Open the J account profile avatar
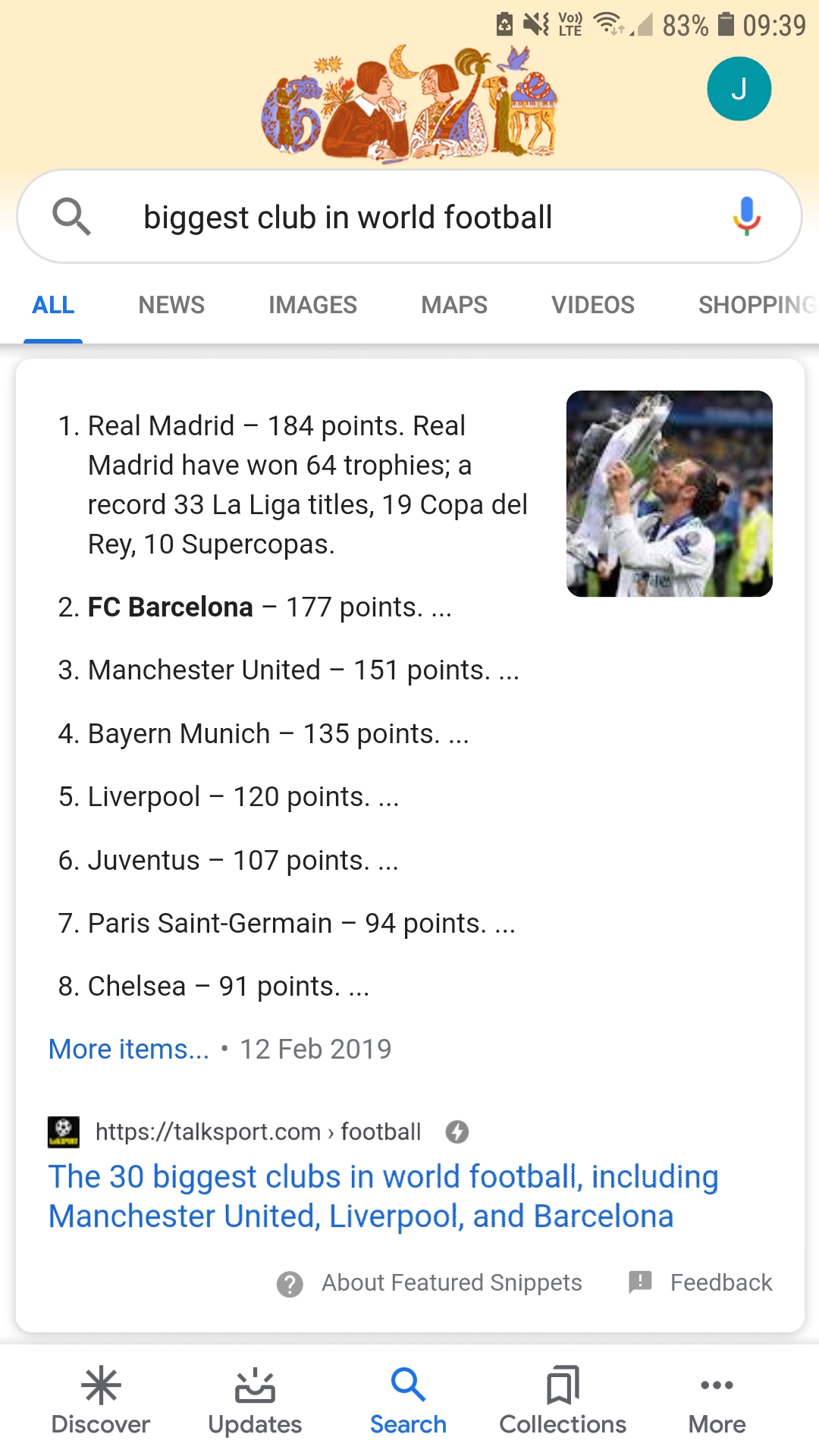This screenshot has width=819, height=1456. click(x=739, y=89)
